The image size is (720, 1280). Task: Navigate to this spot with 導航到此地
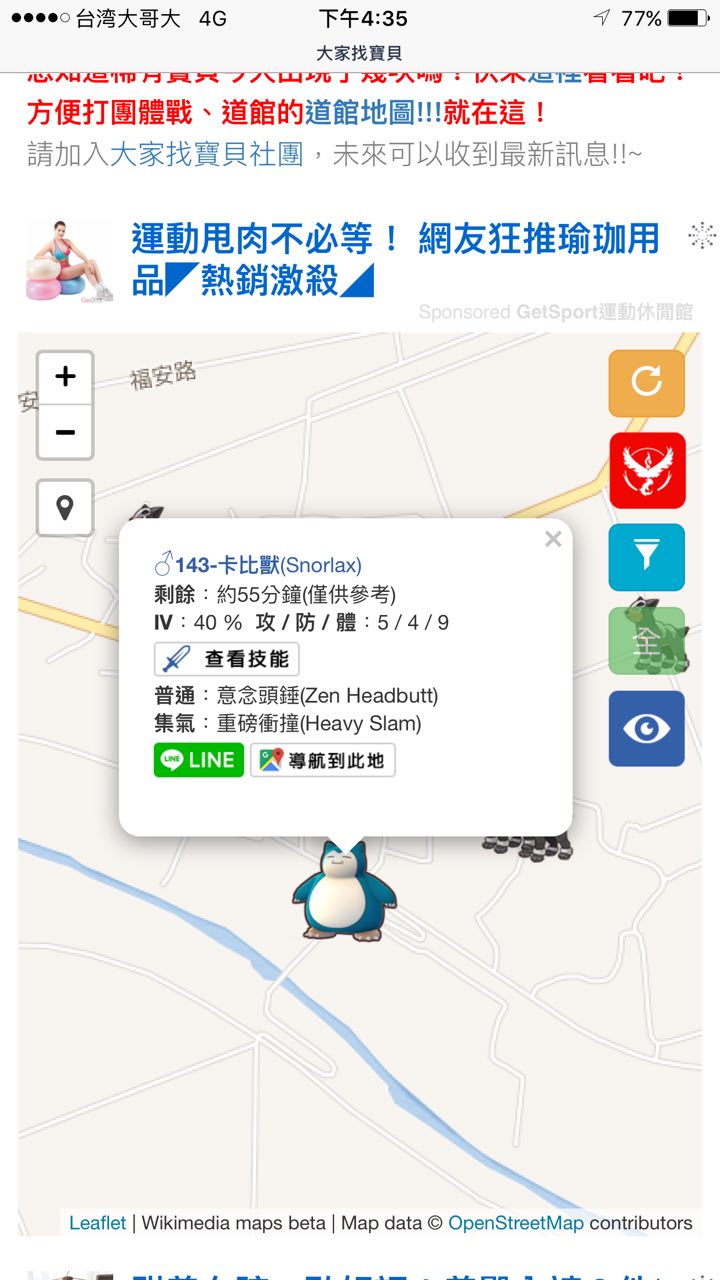[323, 760]
